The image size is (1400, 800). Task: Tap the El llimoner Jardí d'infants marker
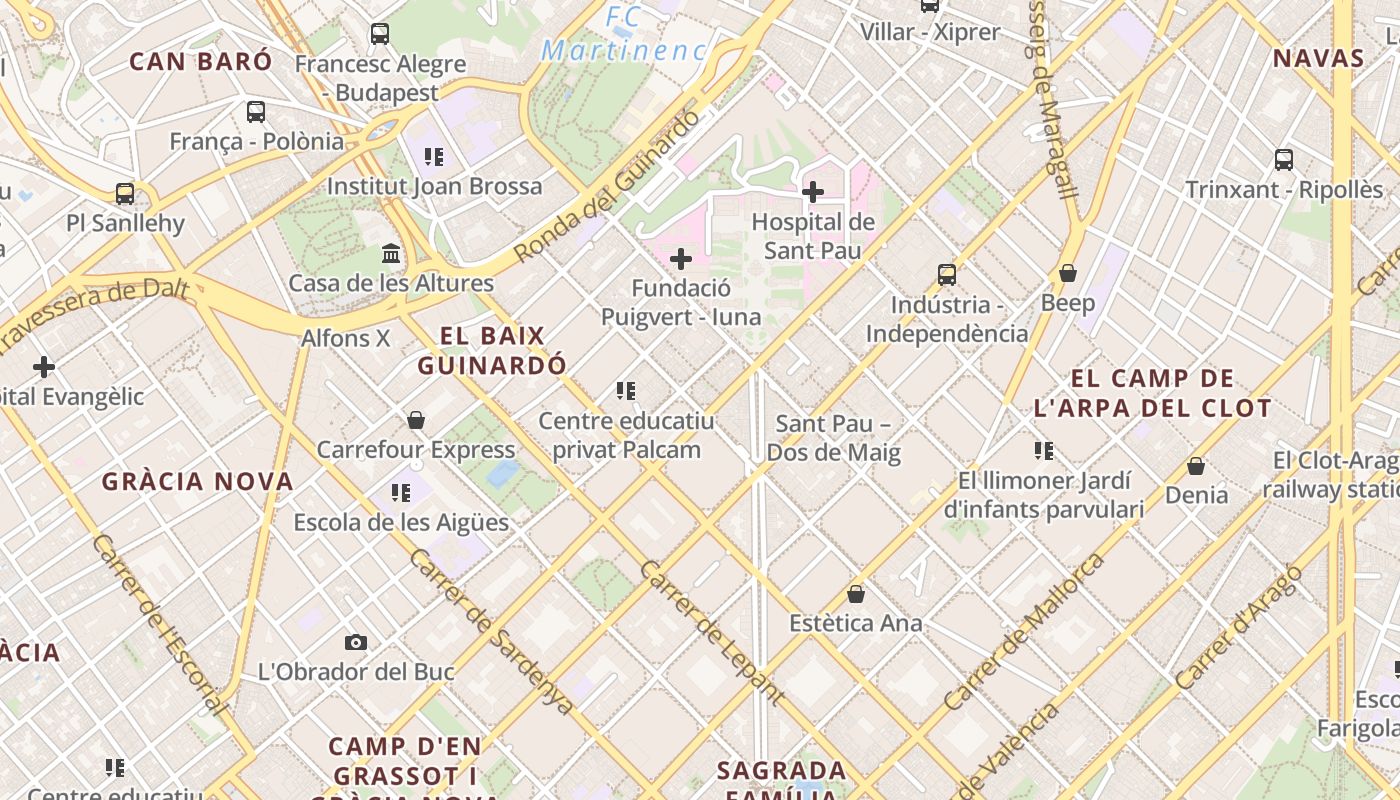[x=1044, y=451]
